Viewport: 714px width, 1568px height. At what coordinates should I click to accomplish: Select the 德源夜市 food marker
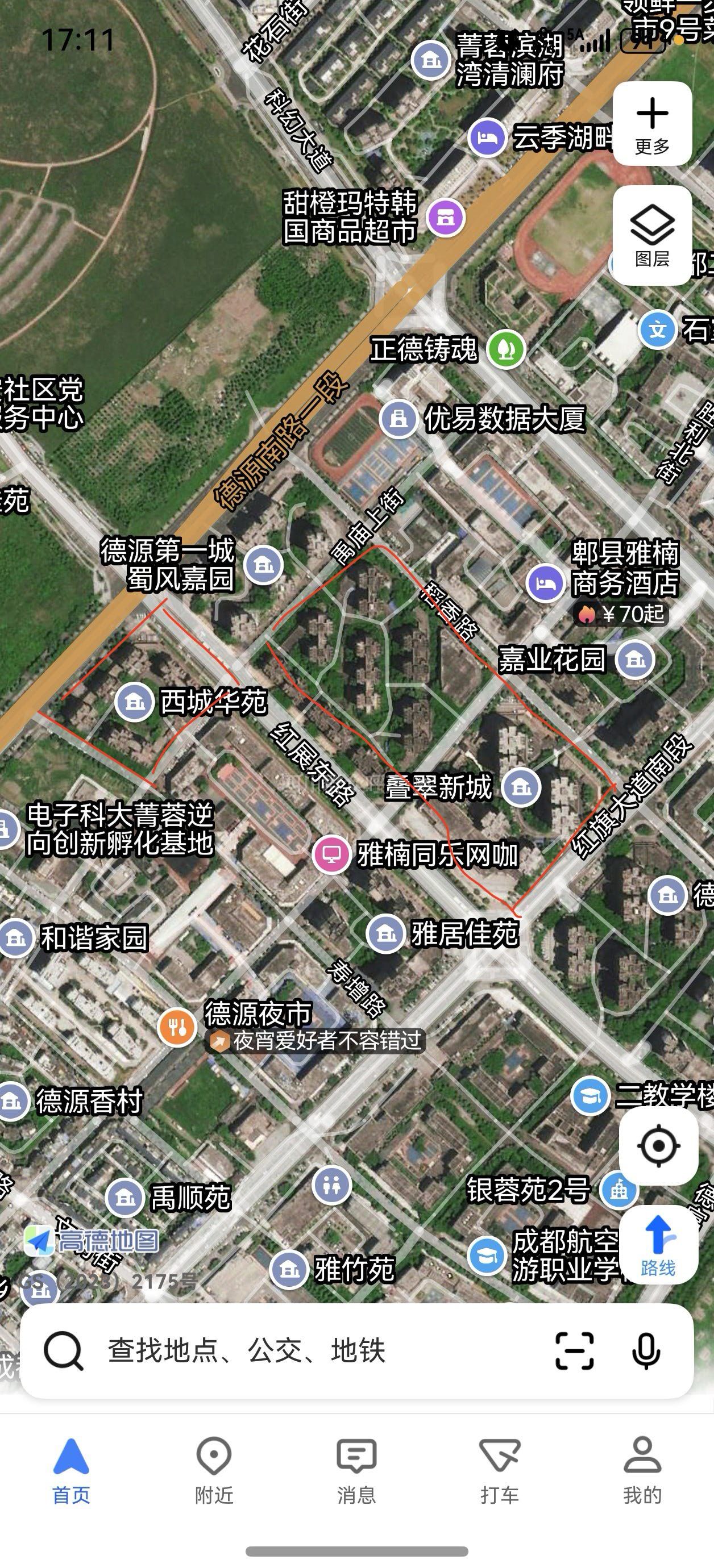[177, 1028]
